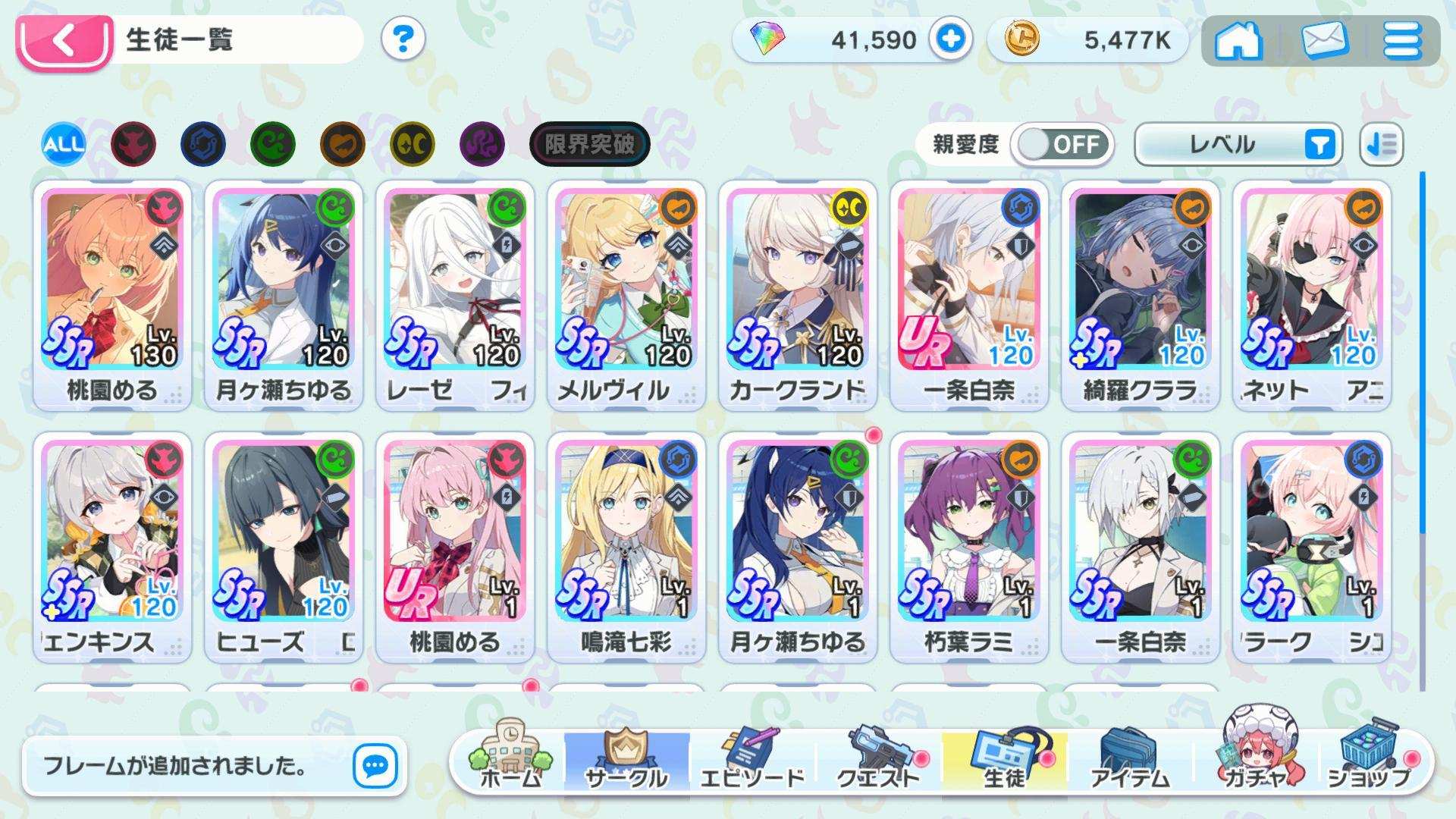Screen dimensions: 1456x819
Task: Open the 鳴滝七彩 student card
Action: 626,546
